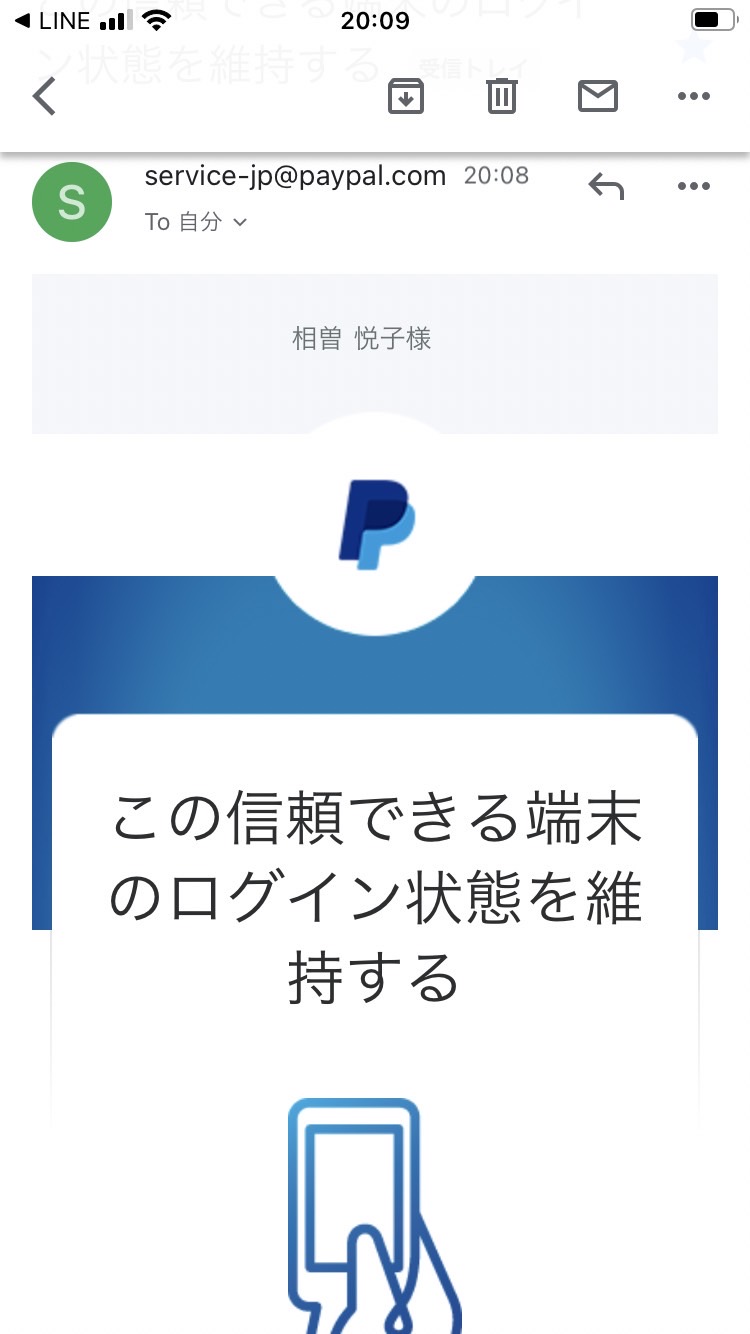
Task: Reply to service-jp@paypal.com
Action: pyautogui.click(x=606, y=186)
